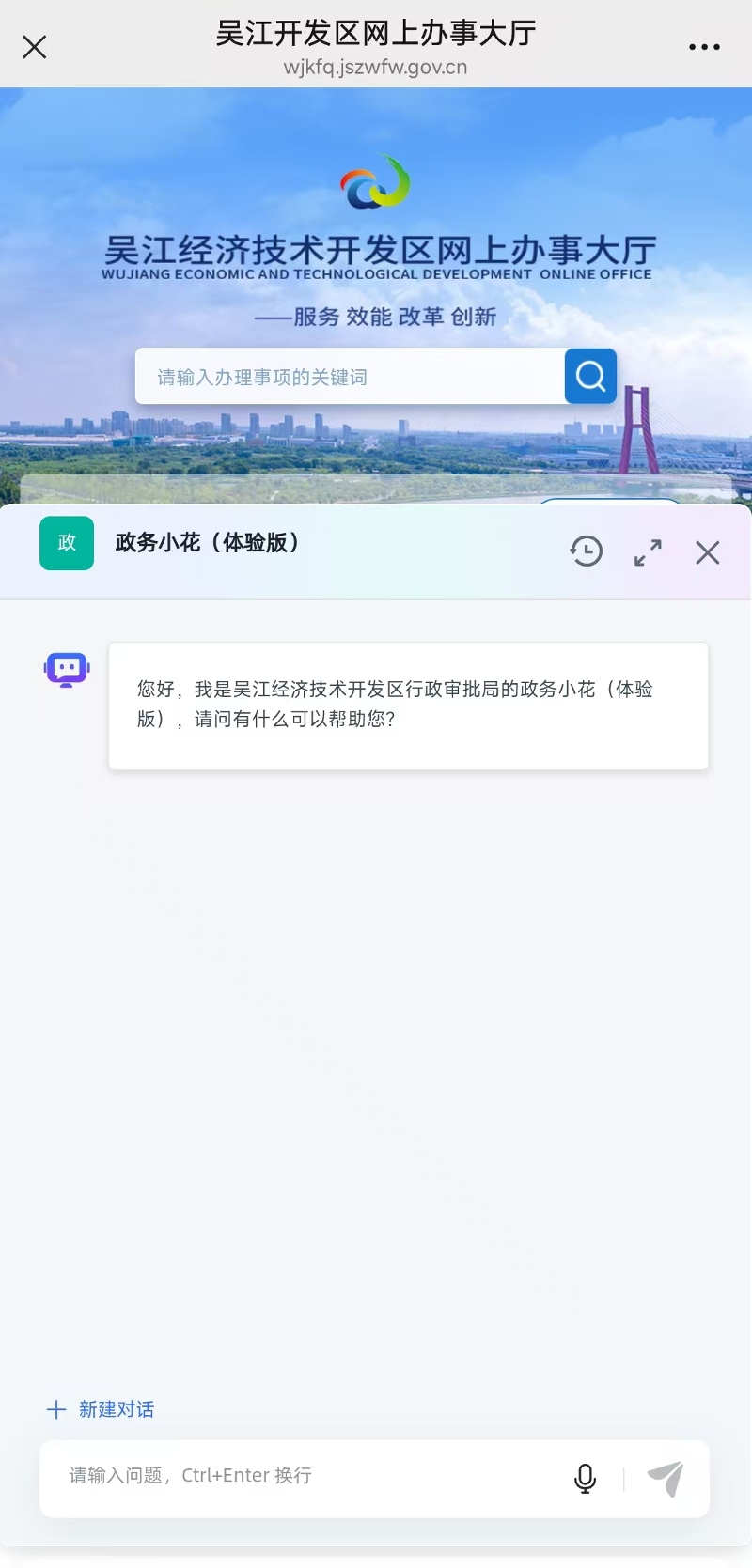Open the three-dot overflow menu
The width and height of the screenshot is (752, 1568).
click(704, 47)
